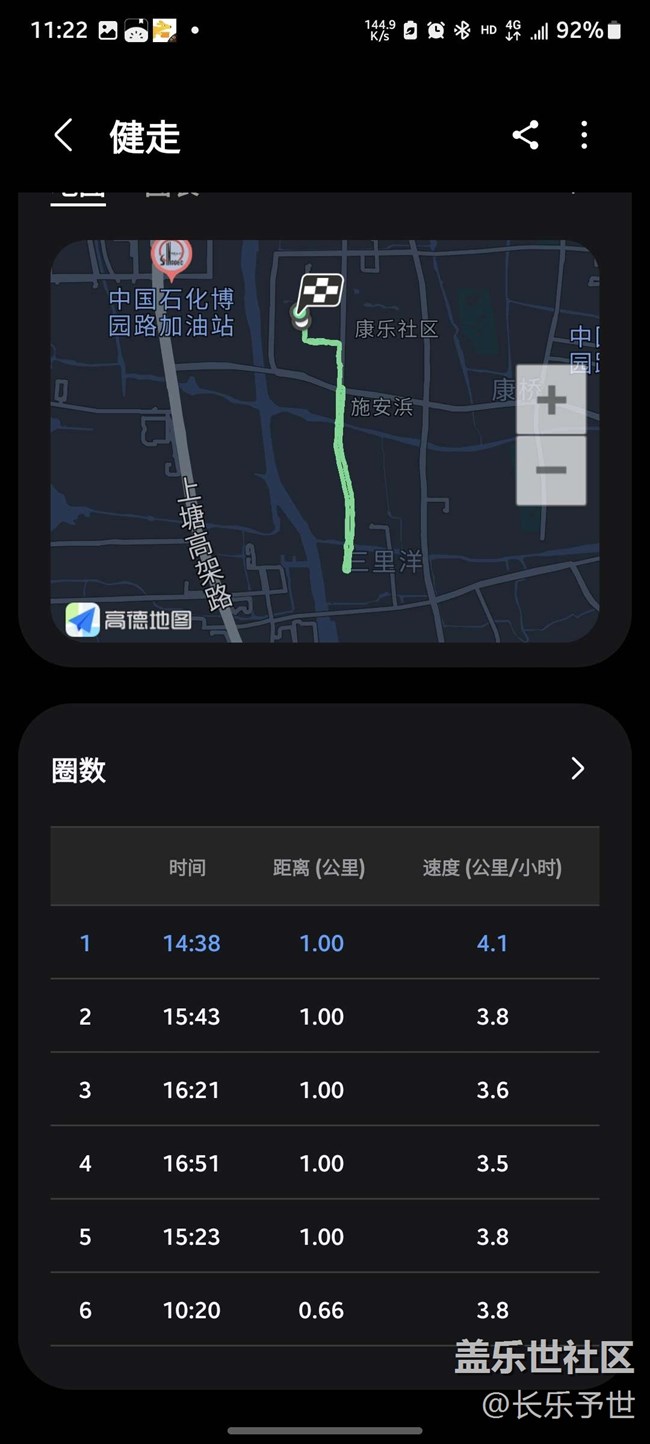Expand the 圈数 laps details

point(577,768)
